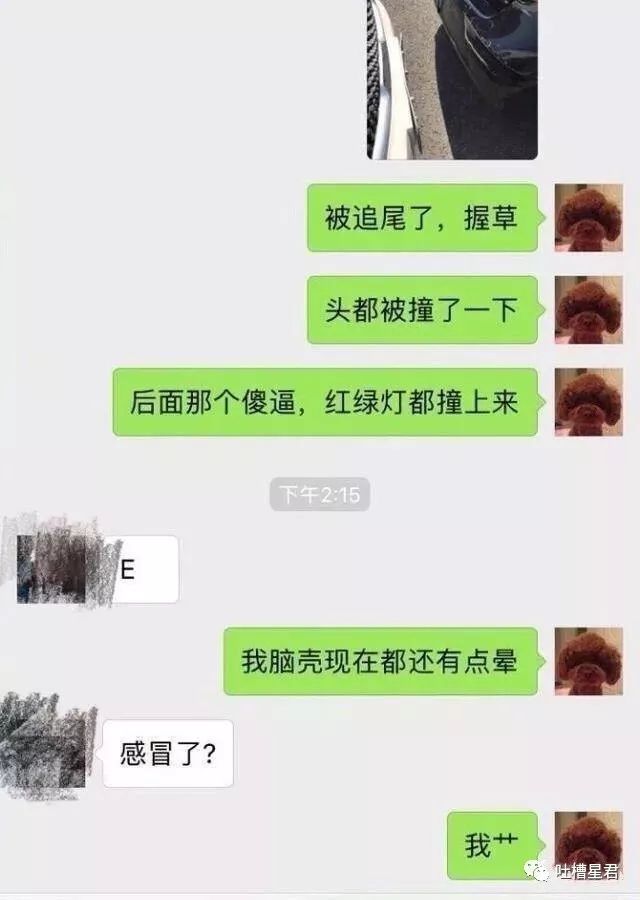Image resolution: width=640 pixels, height=900 pixels.
Task: Open the poodle avatar next to "头都被撞了一下"
Action: (588, 310)
